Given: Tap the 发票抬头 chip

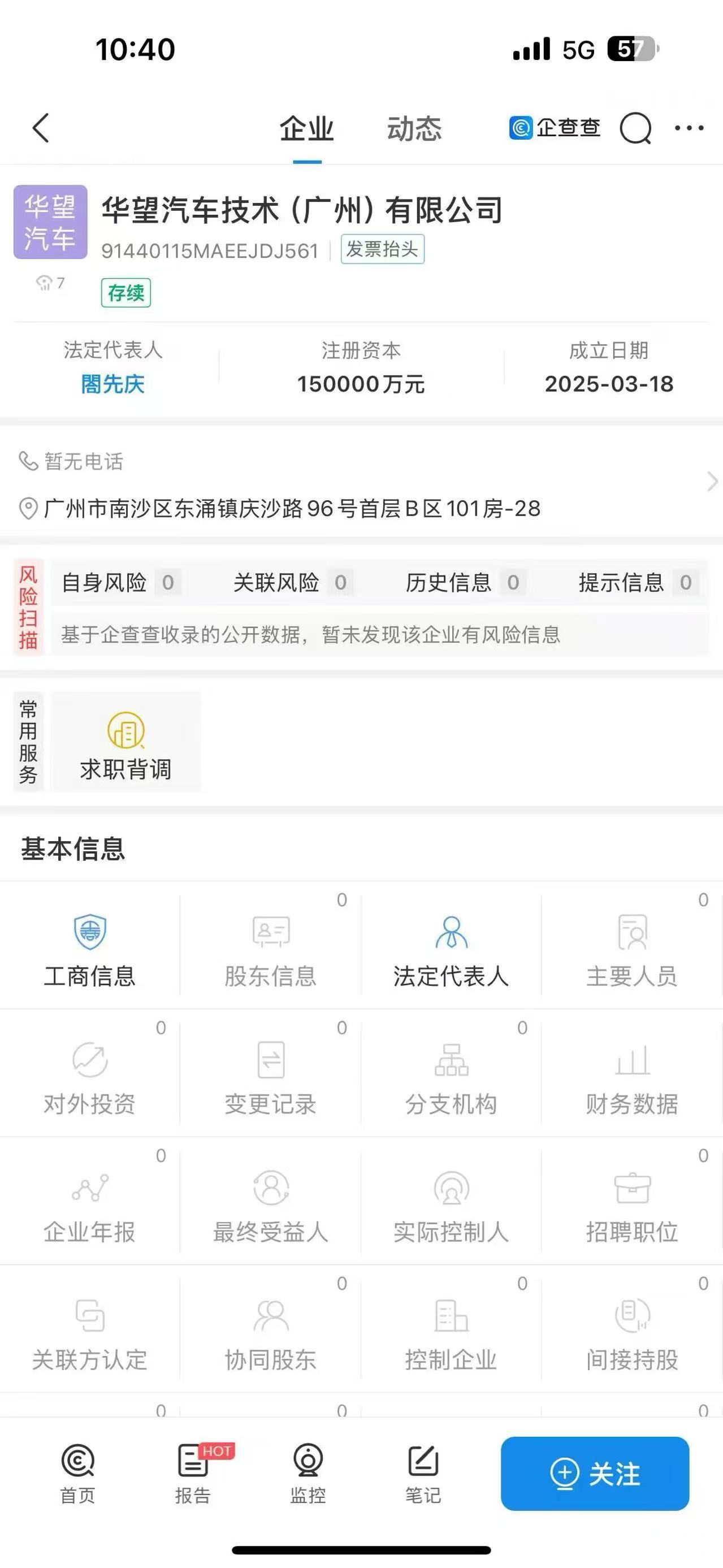Looking at the screenshot, I should point(382,249).
